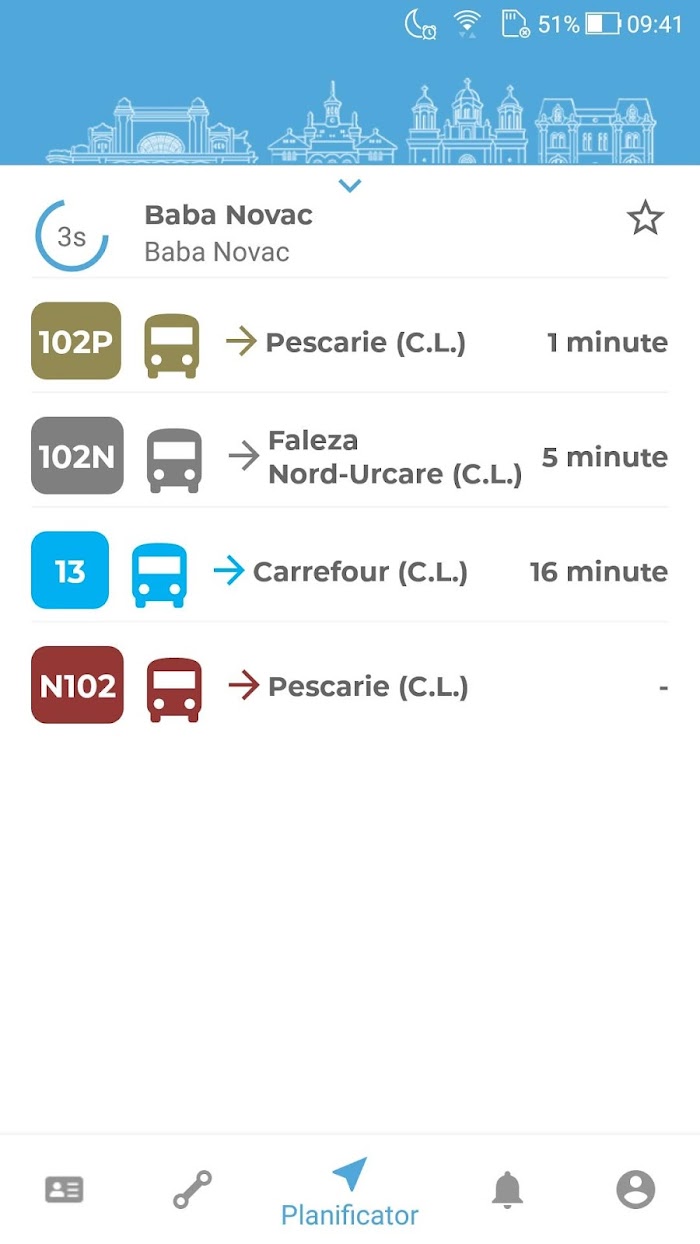Expand the header with the down chevron
The image size is (700, 1244).
(x=350, y=185)
